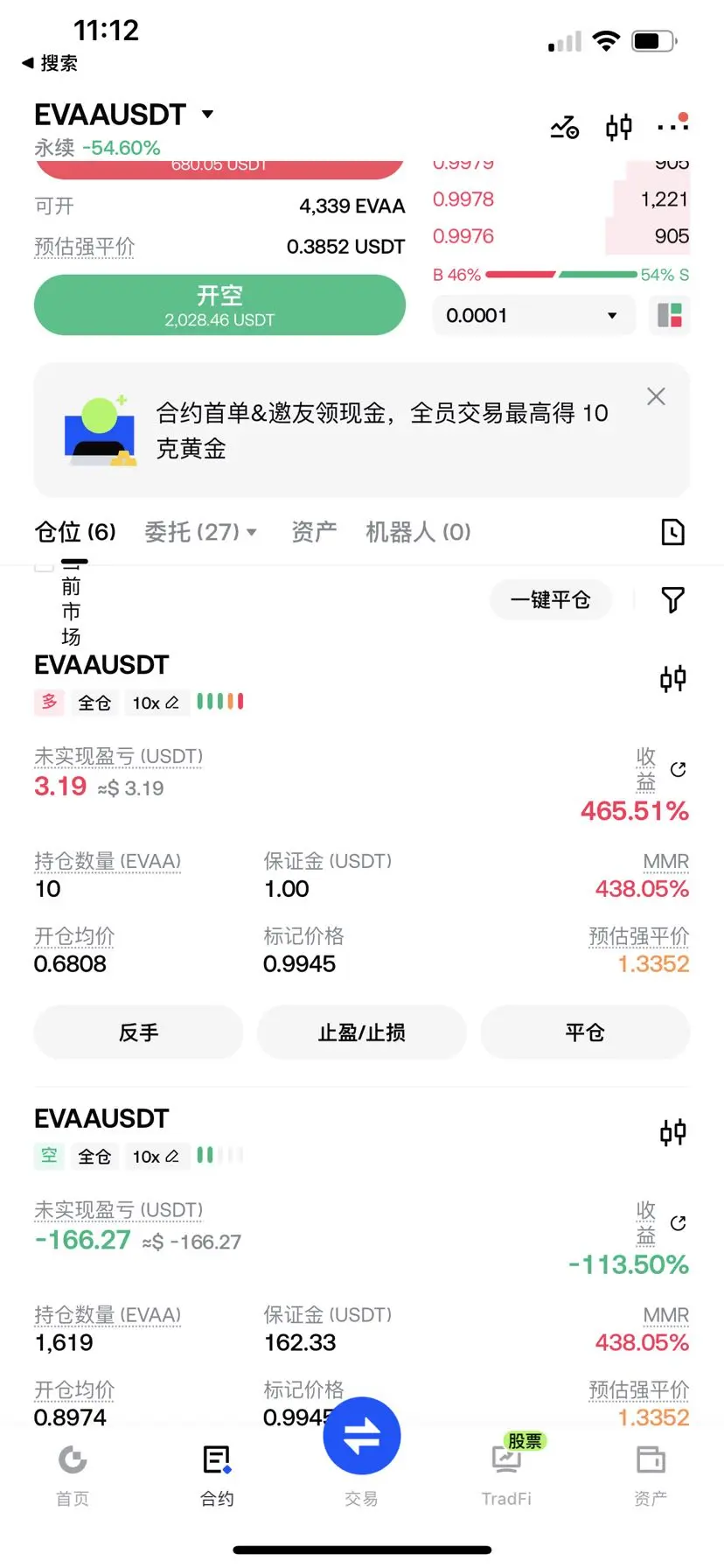Screen dimensions: 724x1568
Task: Expand the 0.0001 price precision dropdown
Action: [x=533, y=315]
